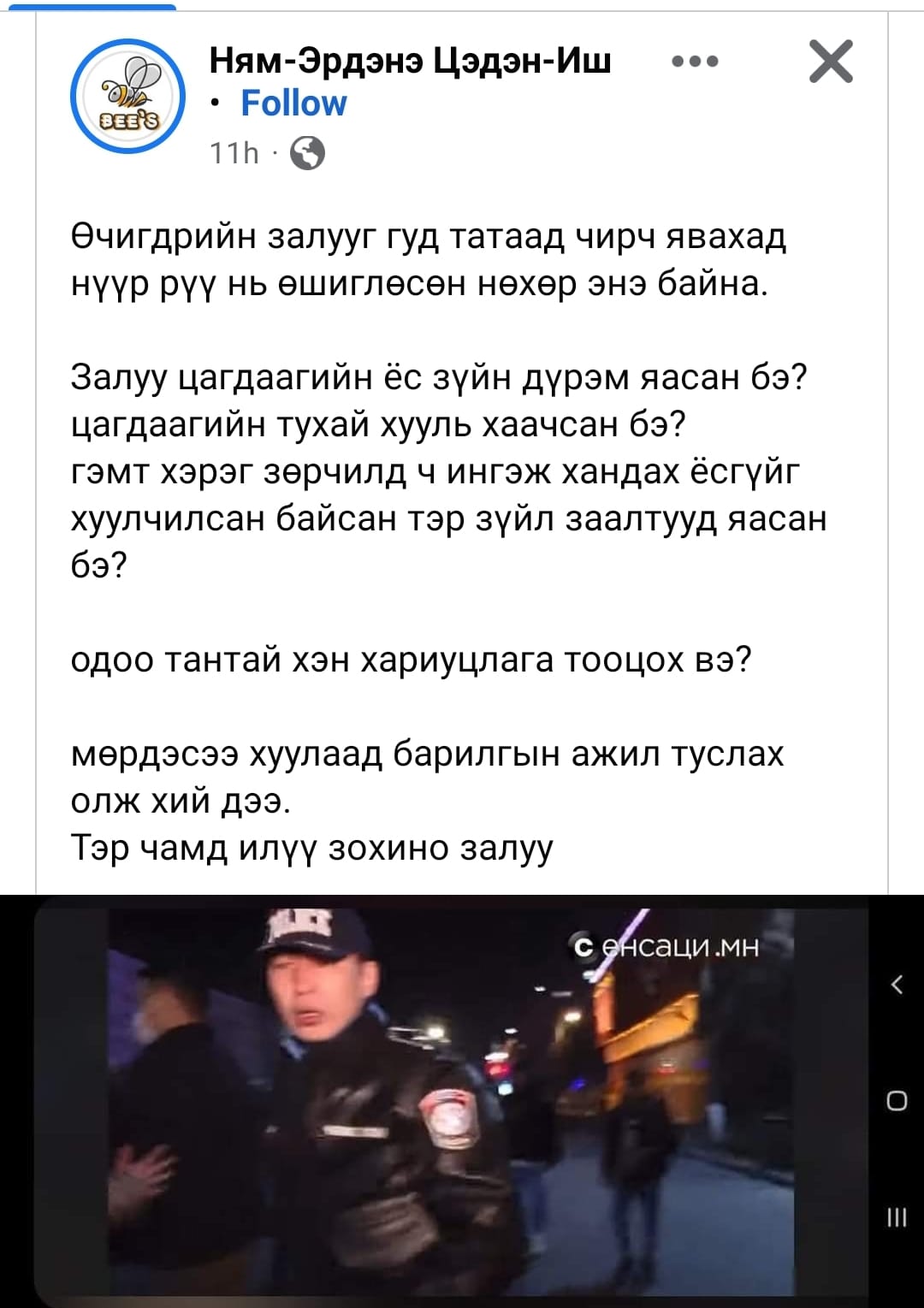
Task: Dismiss this post with the X
Action: coord(831,62)
